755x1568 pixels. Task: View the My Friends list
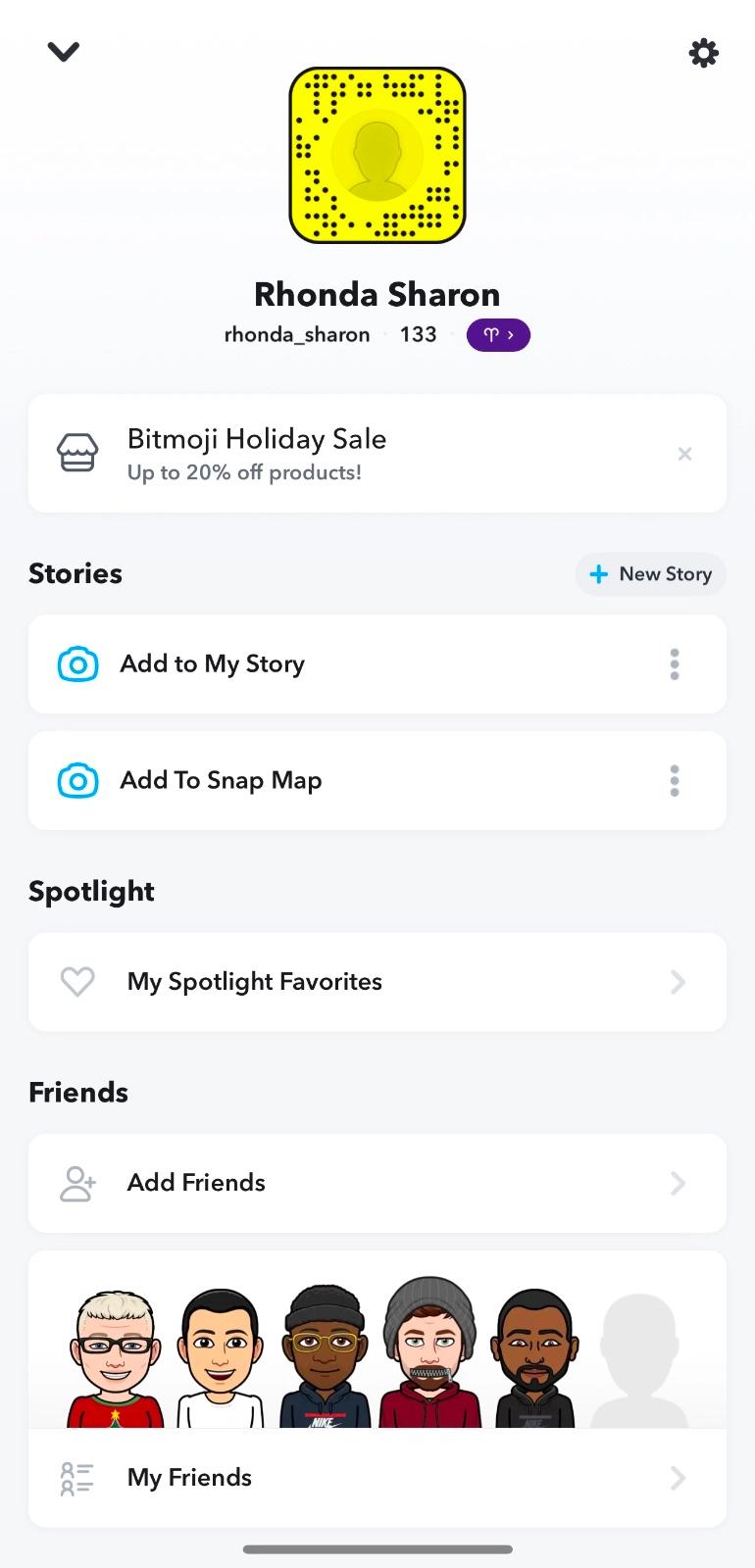coord(377,1478)
